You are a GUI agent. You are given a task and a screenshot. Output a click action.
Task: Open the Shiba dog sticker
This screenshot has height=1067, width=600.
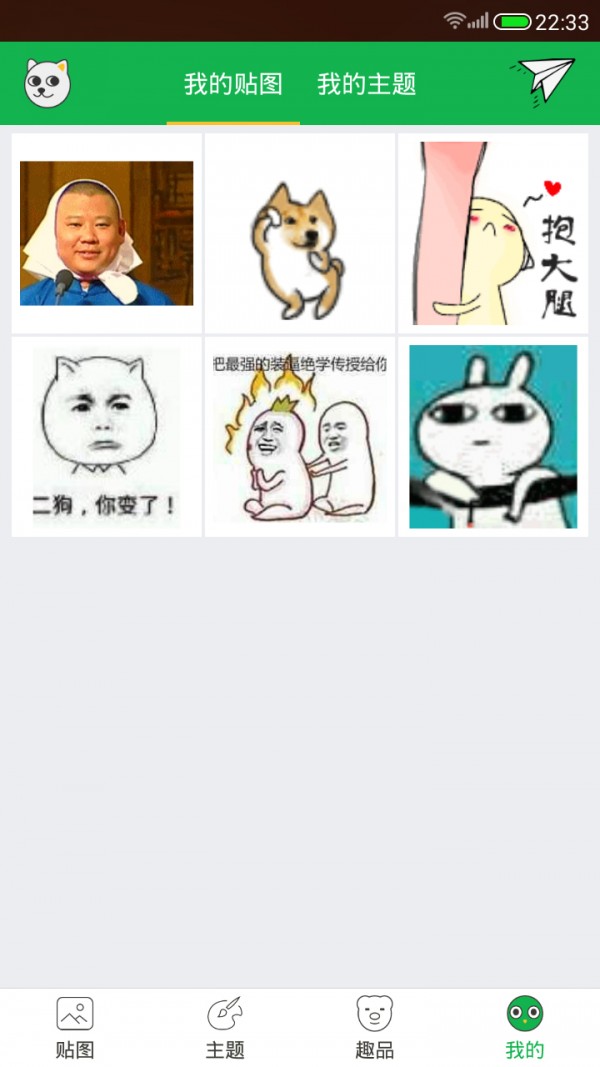[300, 233]
